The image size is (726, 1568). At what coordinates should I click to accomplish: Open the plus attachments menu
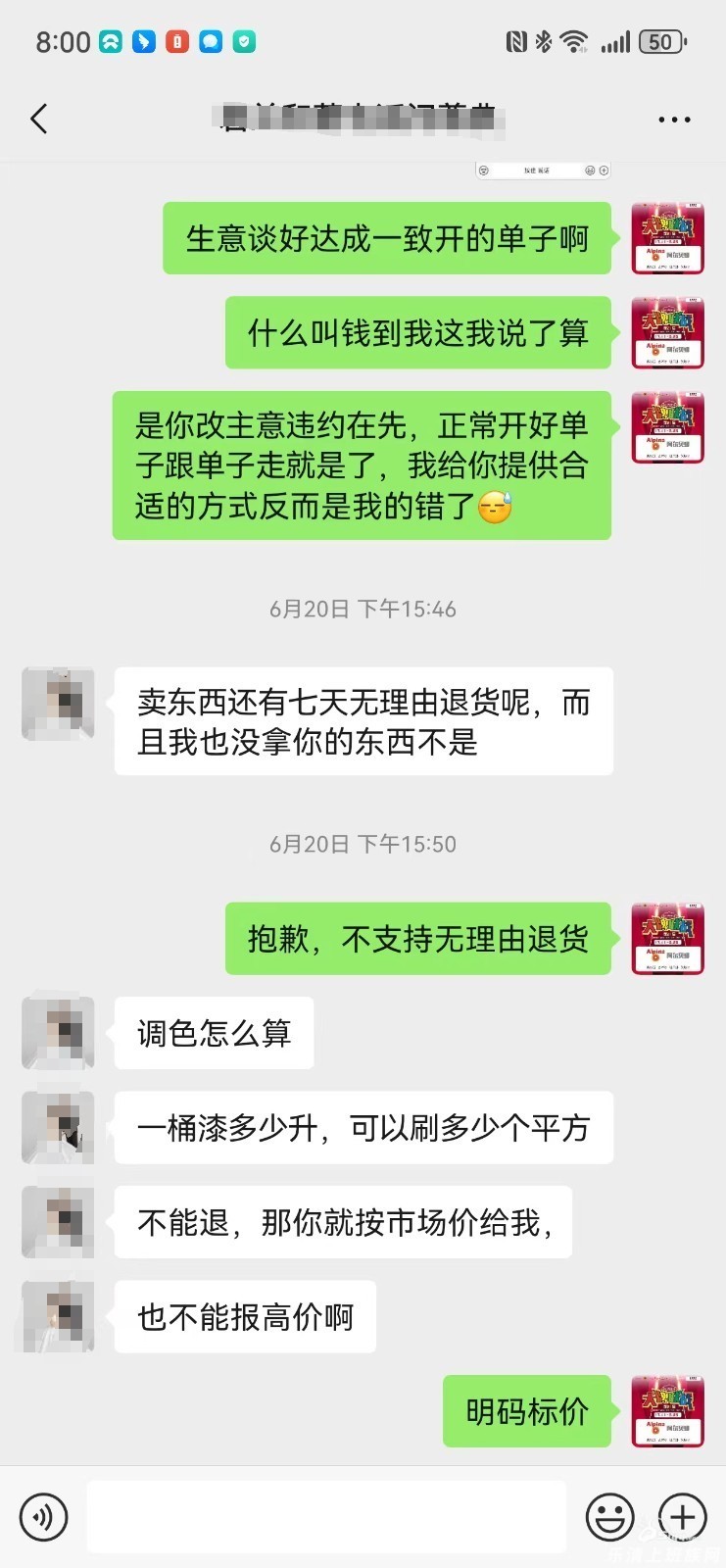coord(682,1517)
